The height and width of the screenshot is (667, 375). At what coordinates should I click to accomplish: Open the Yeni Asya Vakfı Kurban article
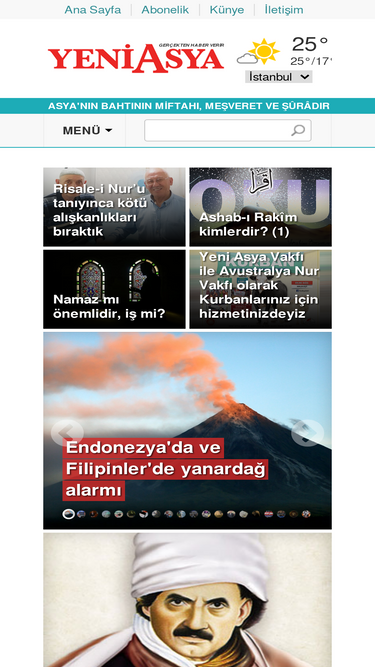coord(260,289)
